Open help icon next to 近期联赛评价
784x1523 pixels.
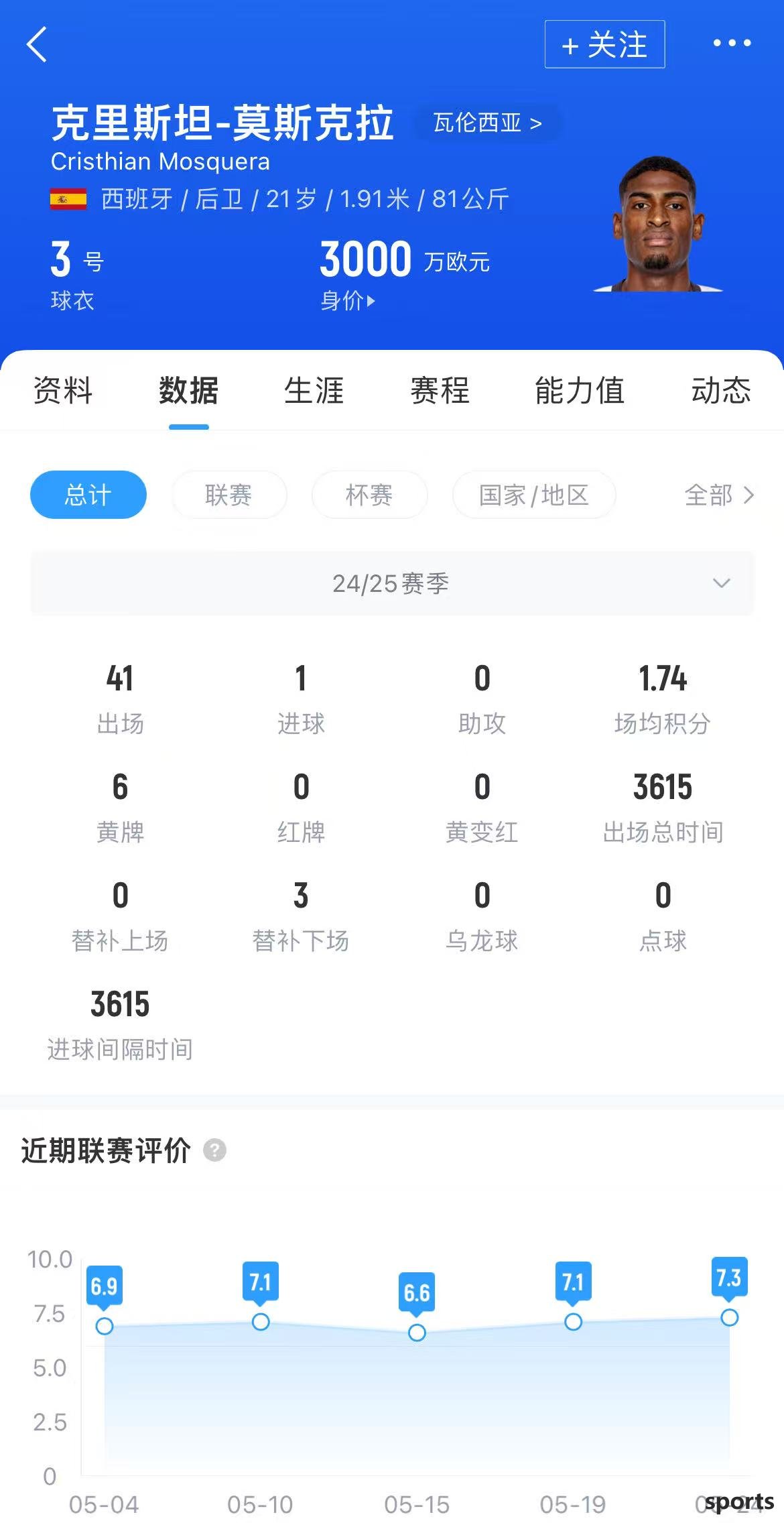click(x=214, y=1150)
